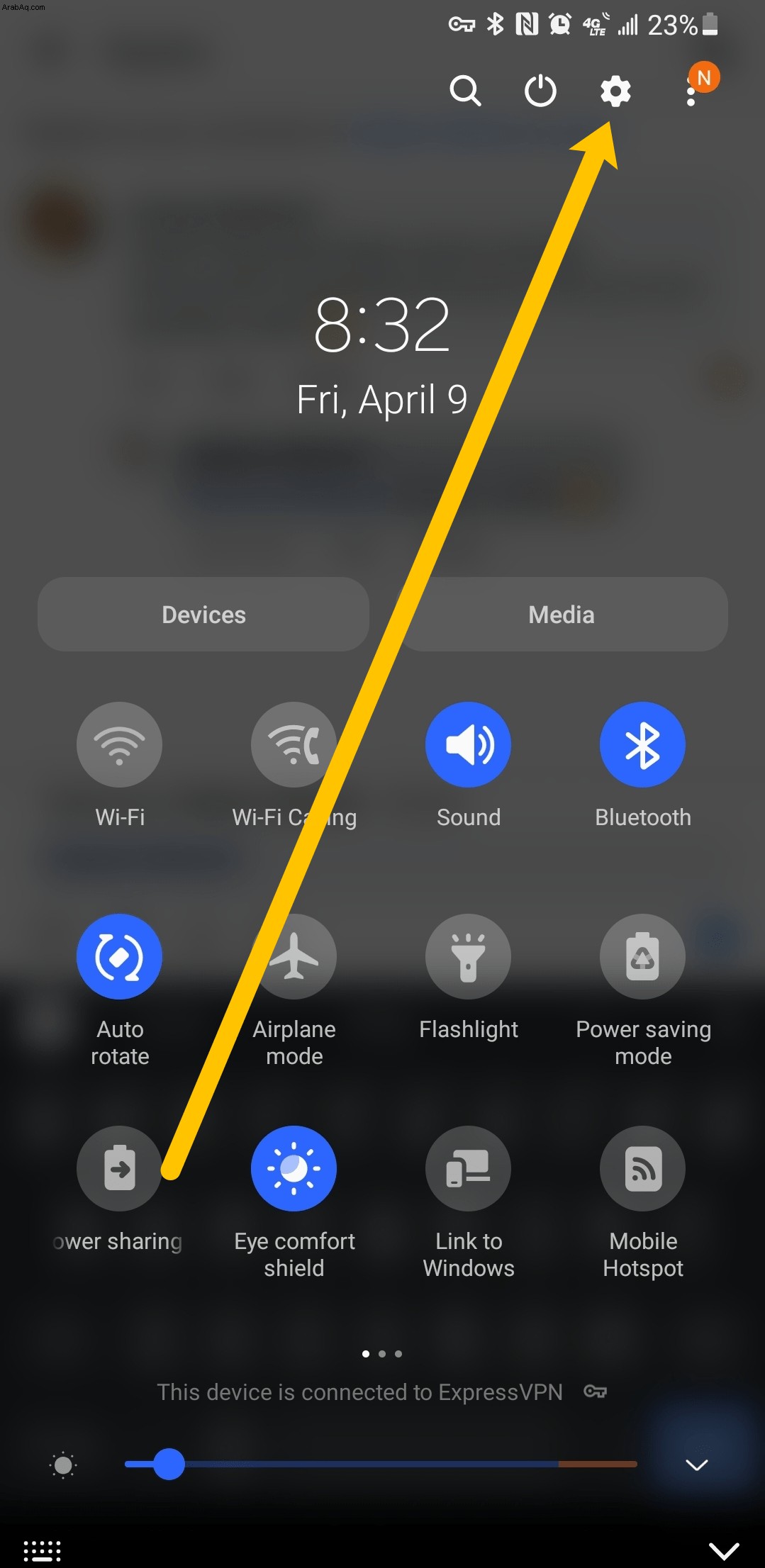765x1568 pixels.
Task: Turn on Mobile Hotspot
Action: pyautogui.click(x=642, y=1168)
